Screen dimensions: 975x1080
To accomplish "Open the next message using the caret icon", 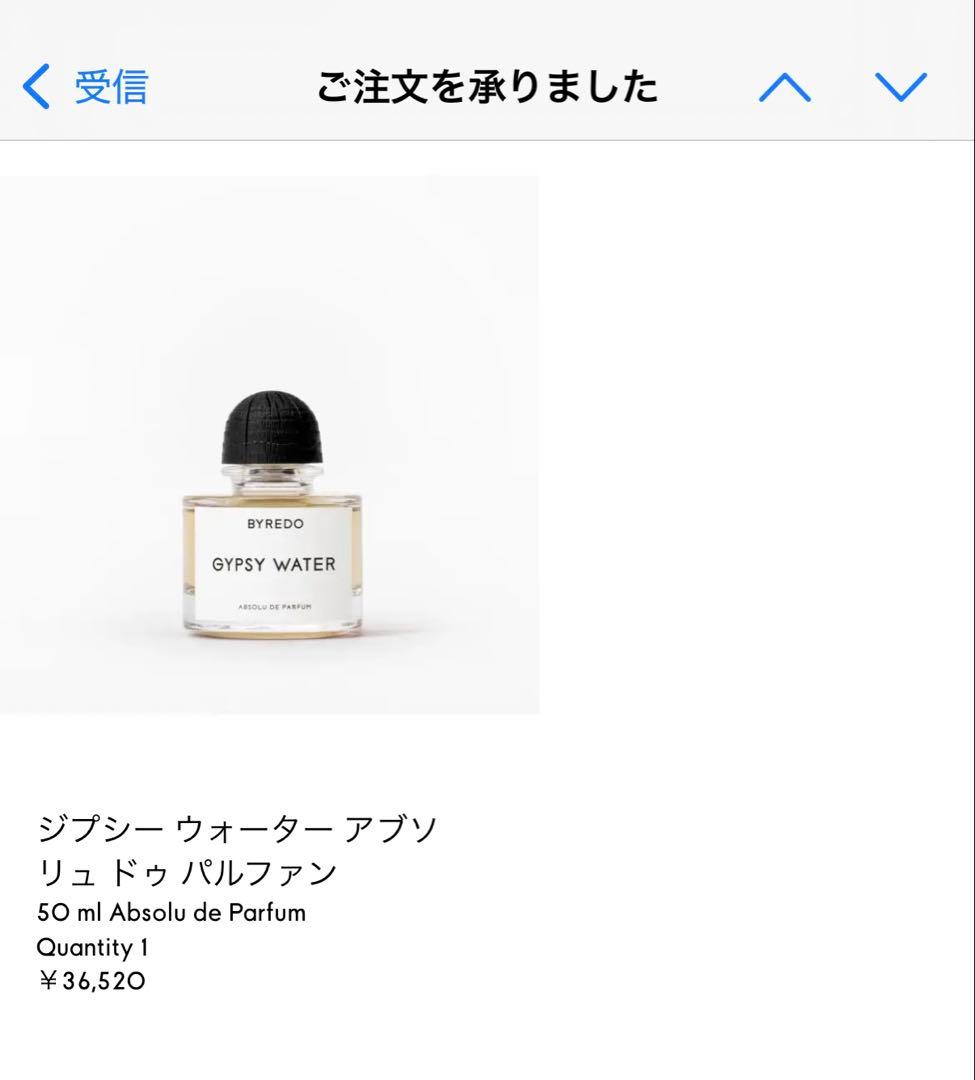I will 901,86.
